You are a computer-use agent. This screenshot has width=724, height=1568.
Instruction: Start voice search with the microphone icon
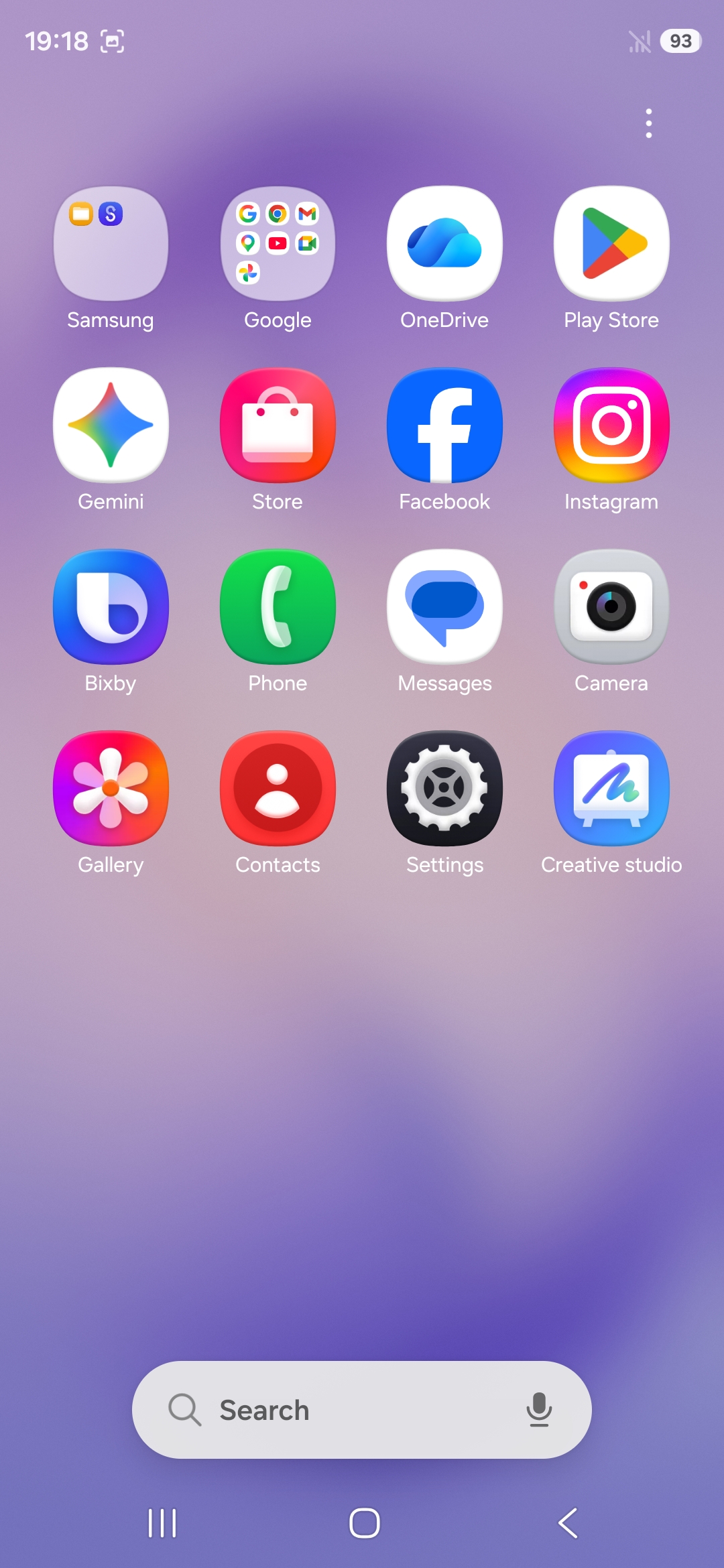tap(539, 1410)
